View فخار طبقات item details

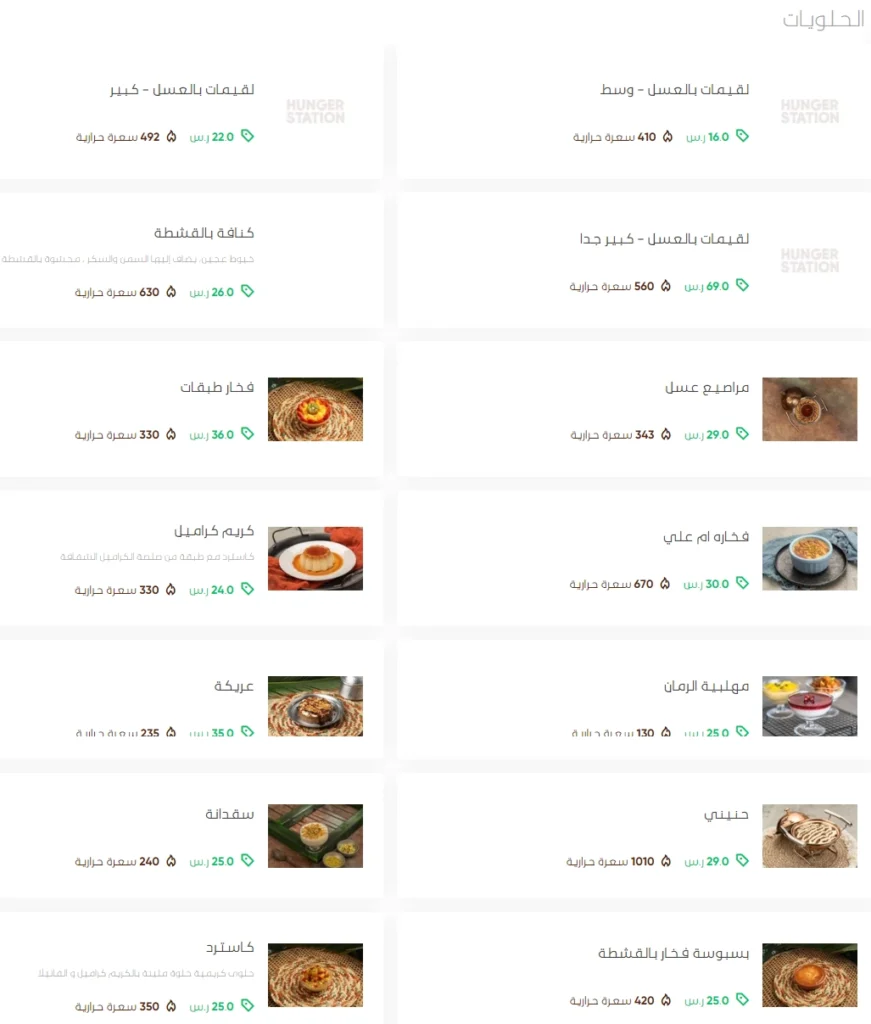point(190,409)
